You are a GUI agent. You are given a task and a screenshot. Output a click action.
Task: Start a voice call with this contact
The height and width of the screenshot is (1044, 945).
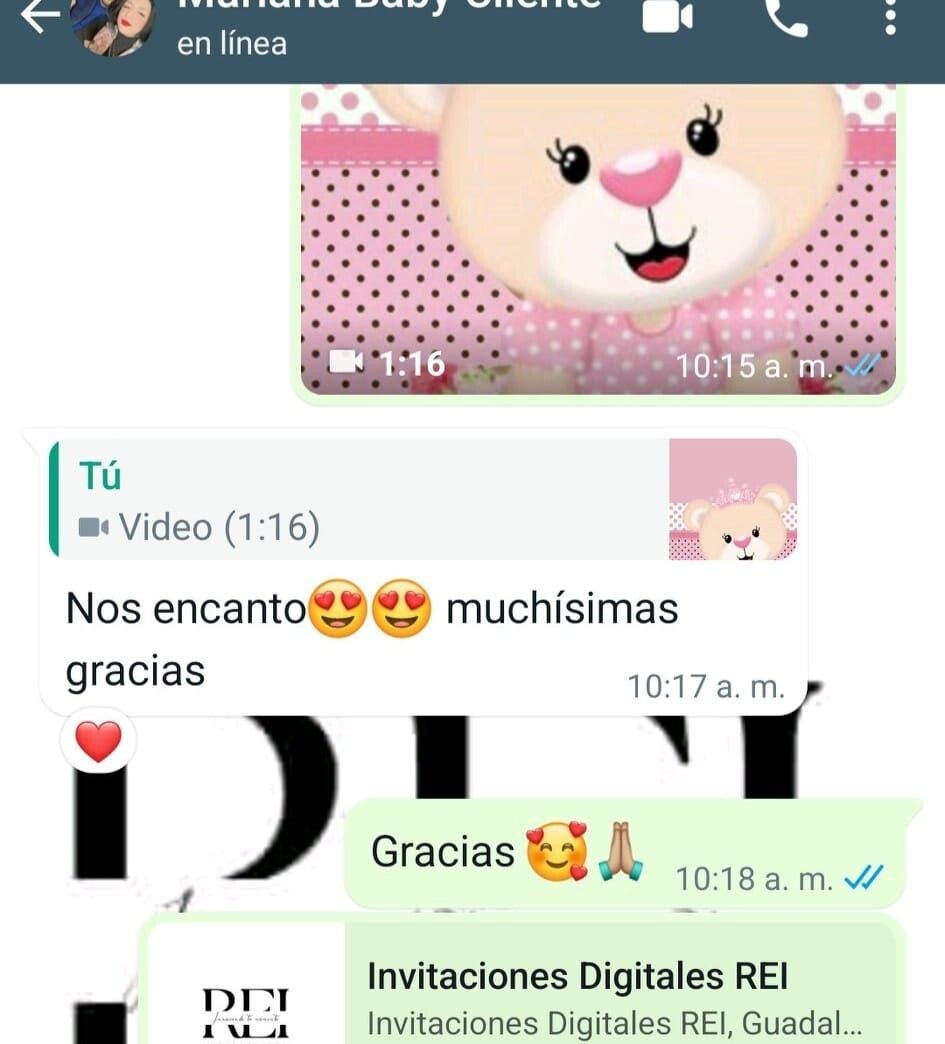[787, 17]
